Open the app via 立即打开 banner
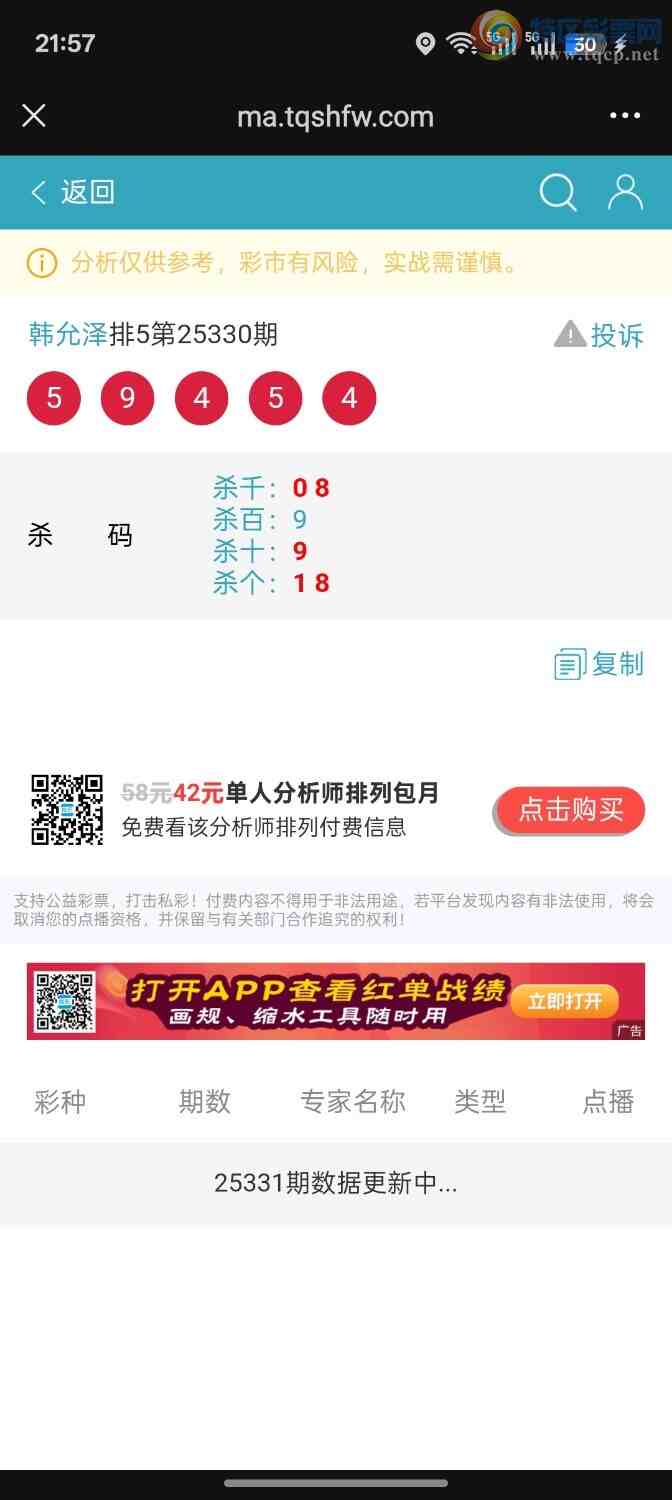Screen dimensions: 672x1500 565,1001
